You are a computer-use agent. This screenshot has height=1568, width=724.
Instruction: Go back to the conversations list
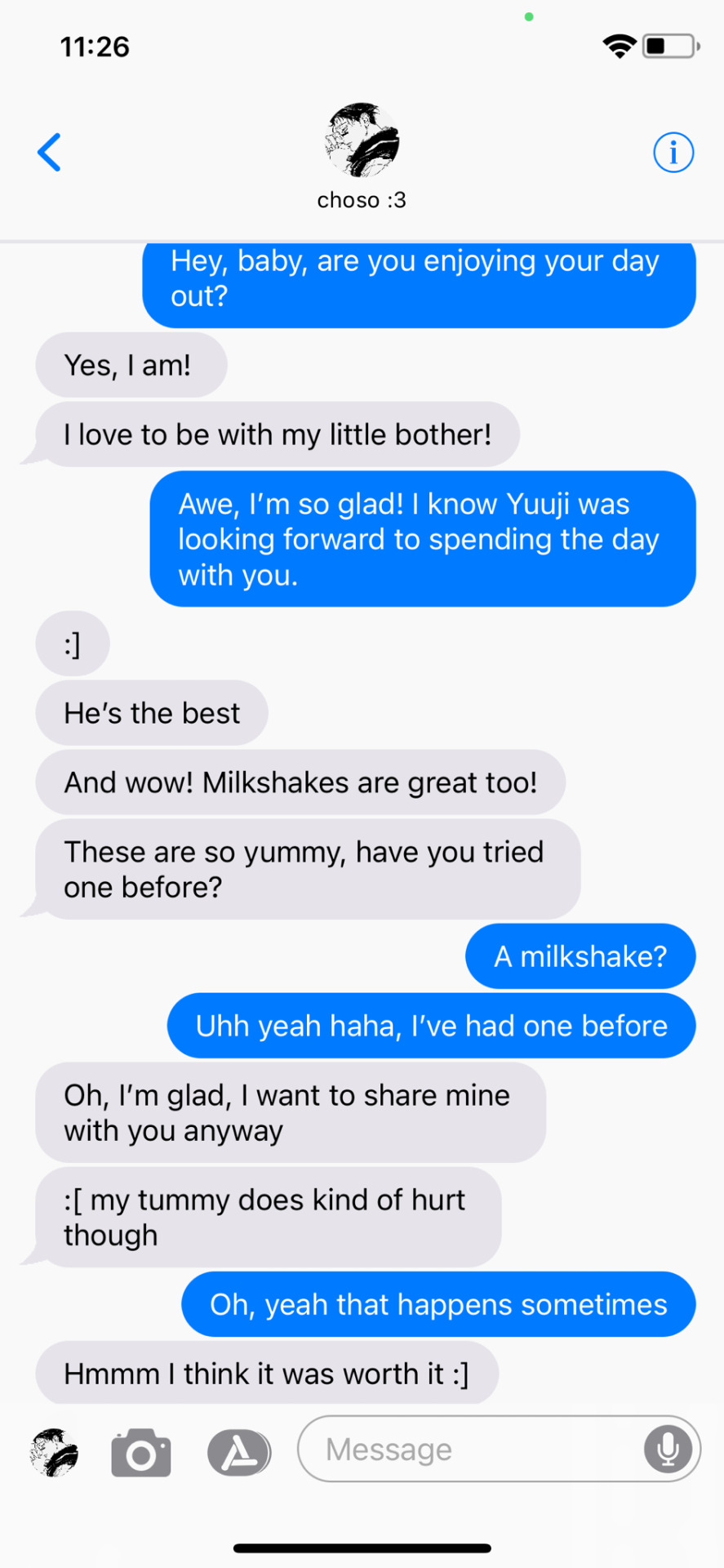[x=50, y=153]
